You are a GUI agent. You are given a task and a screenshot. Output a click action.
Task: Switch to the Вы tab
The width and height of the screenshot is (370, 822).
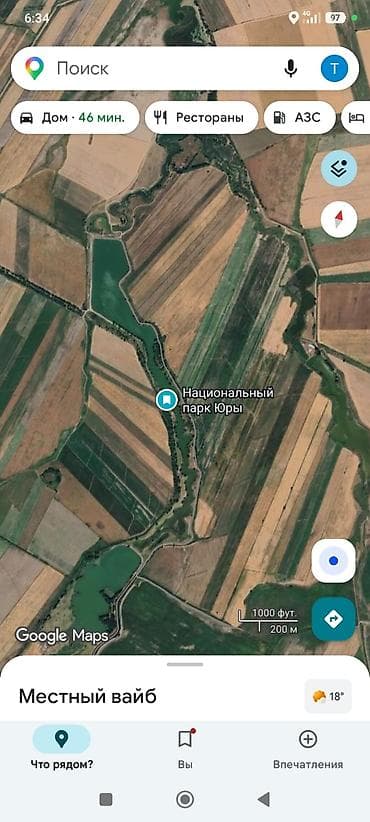pos(184,750)
